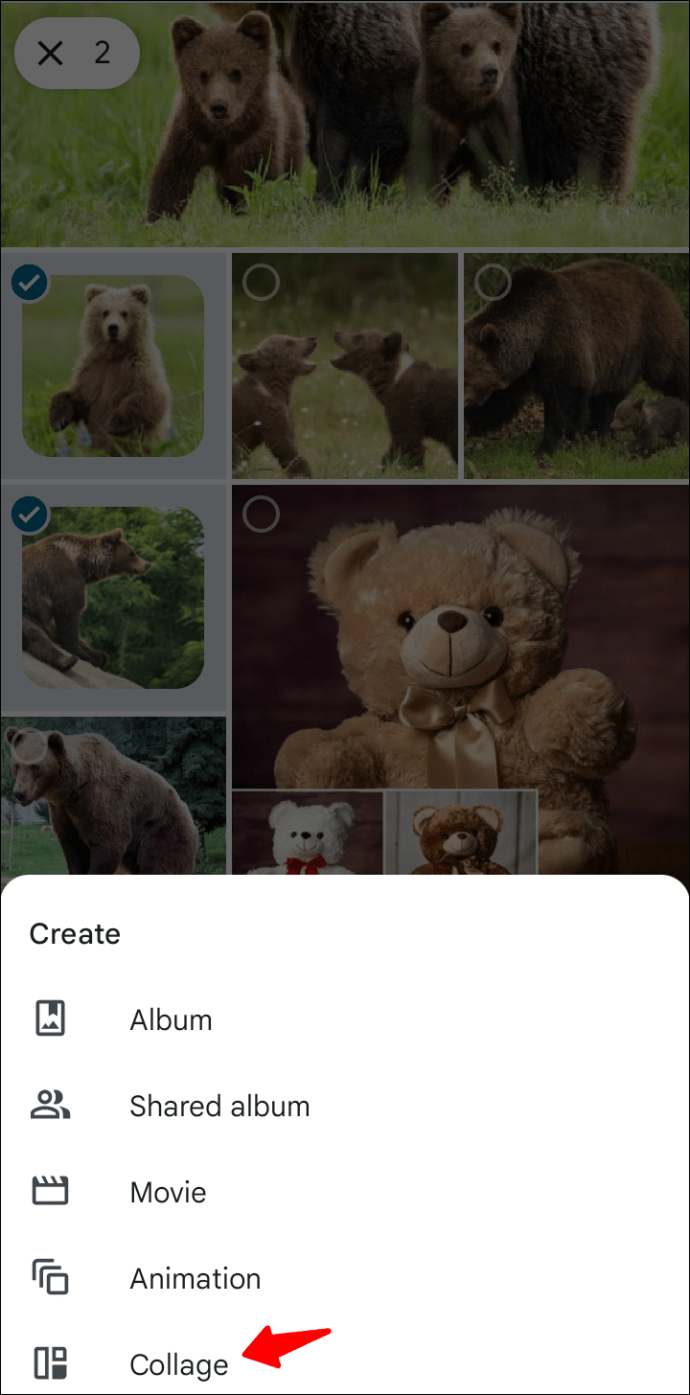690x1395 pixels.
Task: Choose Shared album from the Create menu
Action: pyautogui.click(x=219, y=1106)
